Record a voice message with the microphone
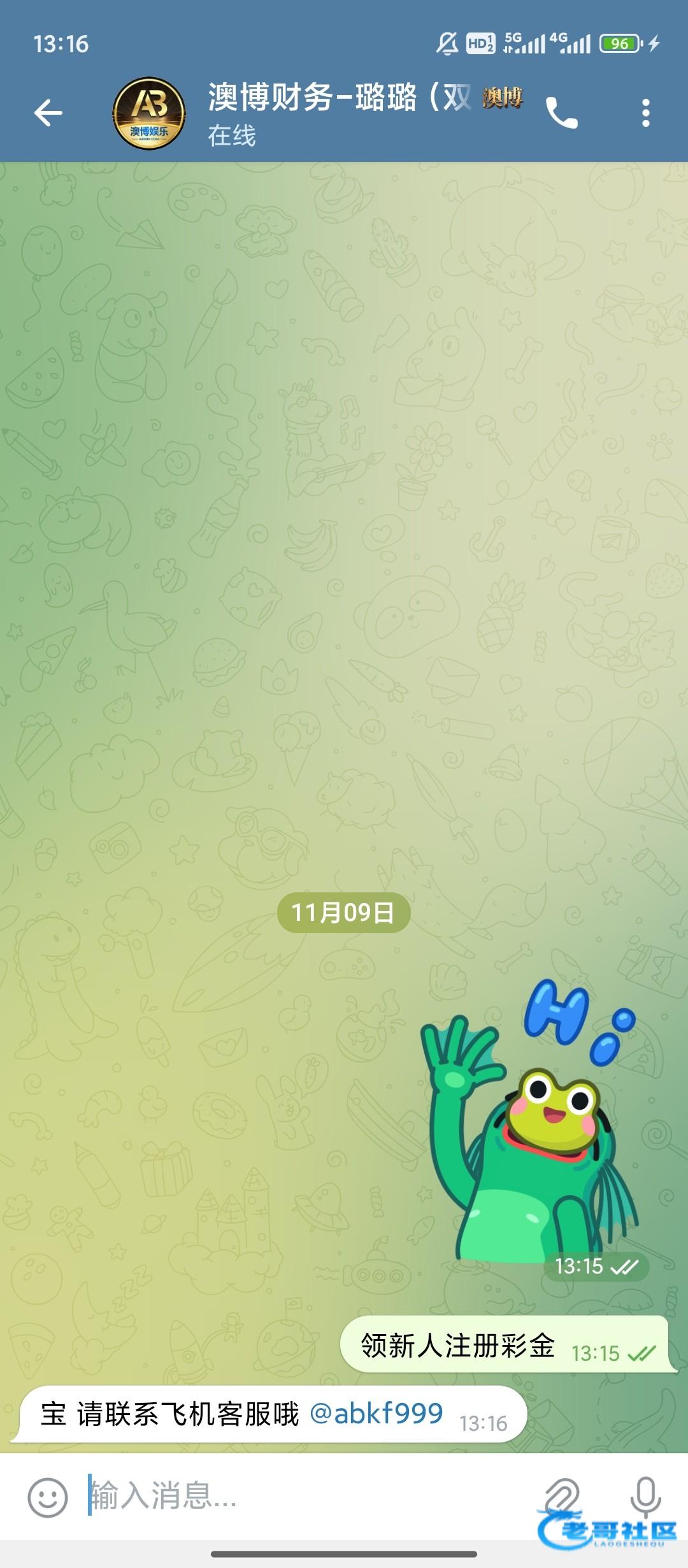This screenshot has width=688, height=1568. [x=645, y=1497]
